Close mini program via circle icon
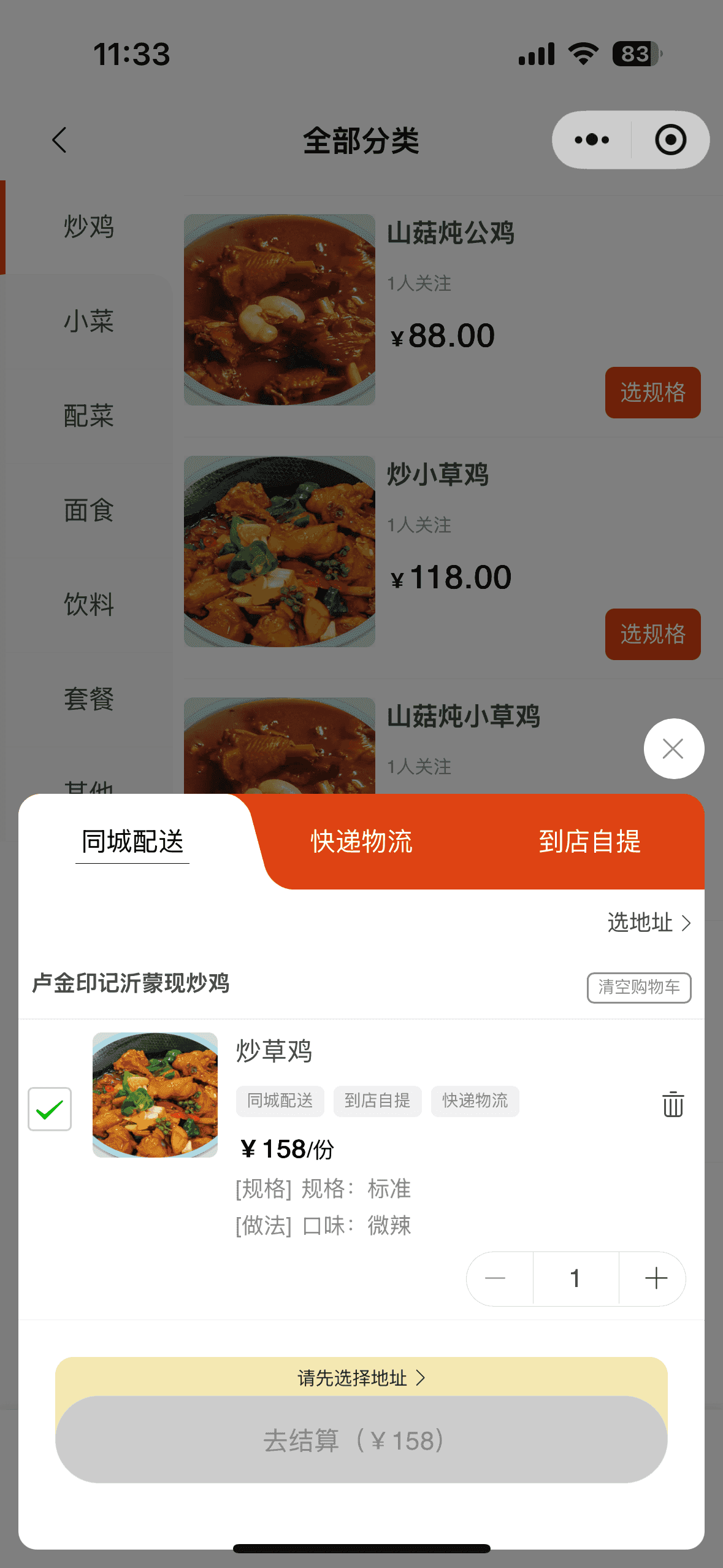723x1568 pixels. click(670, 140)
